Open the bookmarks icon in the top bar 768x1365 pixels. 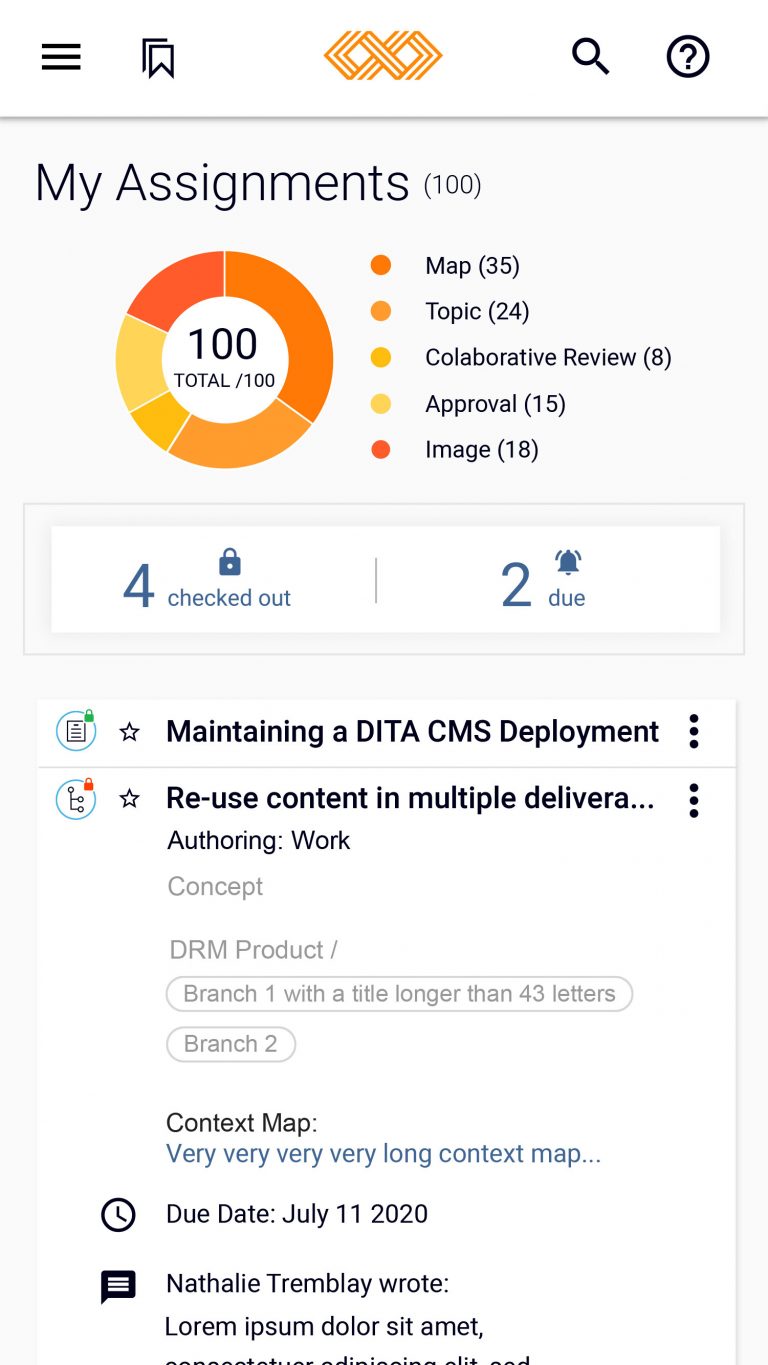click(x=158, y=58)
